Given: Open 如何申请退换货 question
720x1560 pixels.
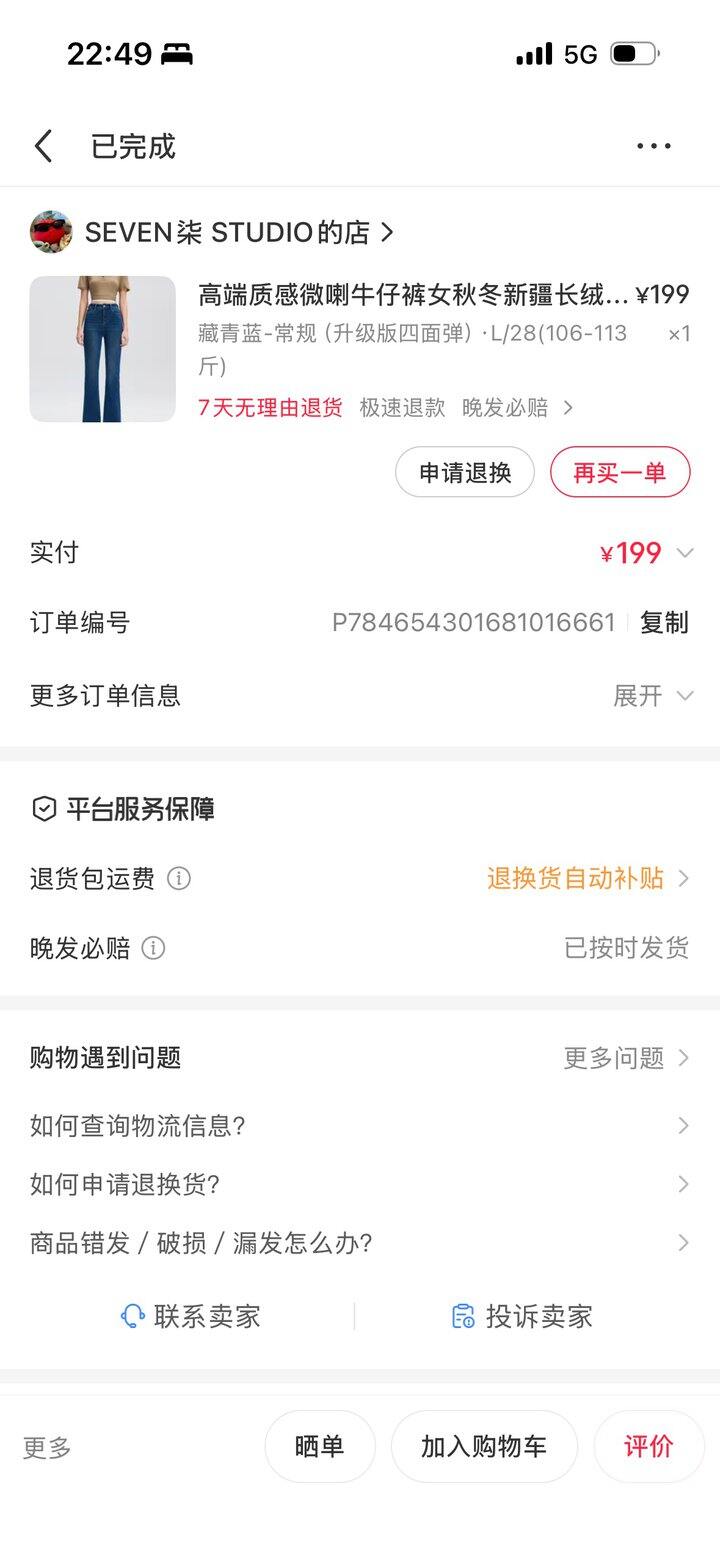Looking at the screenshot, I should coord(360,1185).
